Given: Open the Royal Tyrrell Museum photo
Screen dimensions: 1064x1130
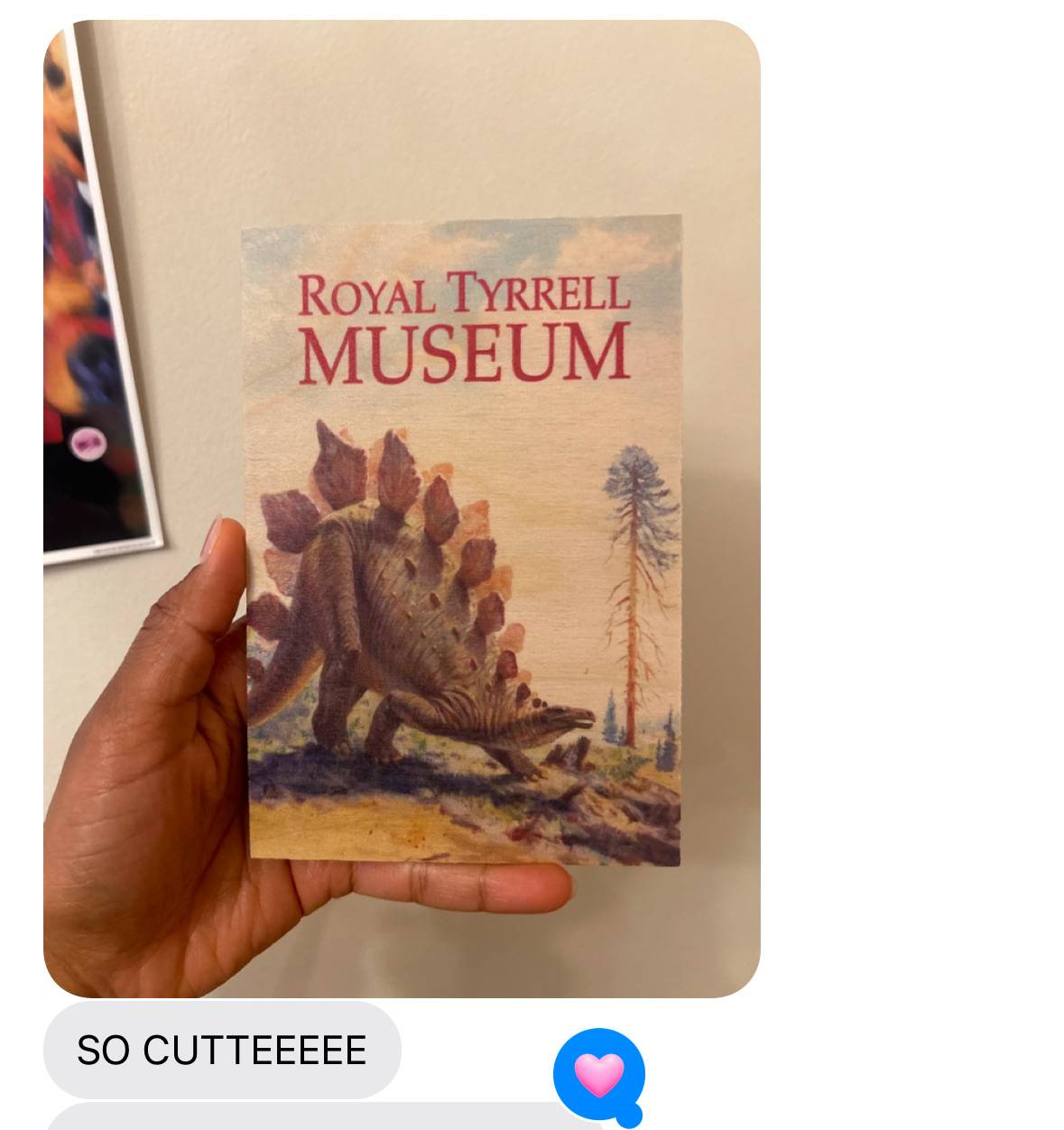Looking at the screenshot, I should point(402,508).
